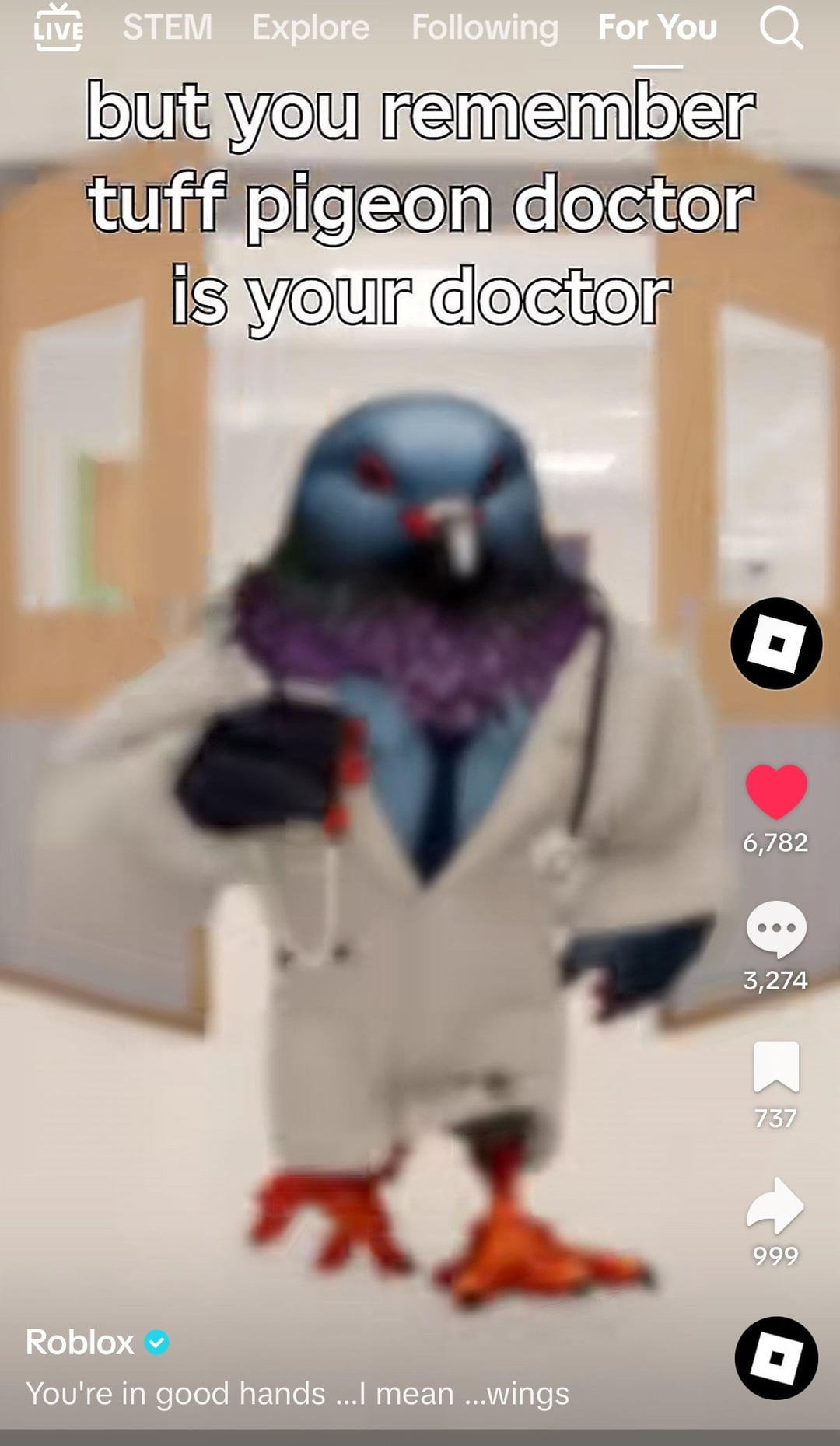Open the comments bubble

(x=775, y=929)
